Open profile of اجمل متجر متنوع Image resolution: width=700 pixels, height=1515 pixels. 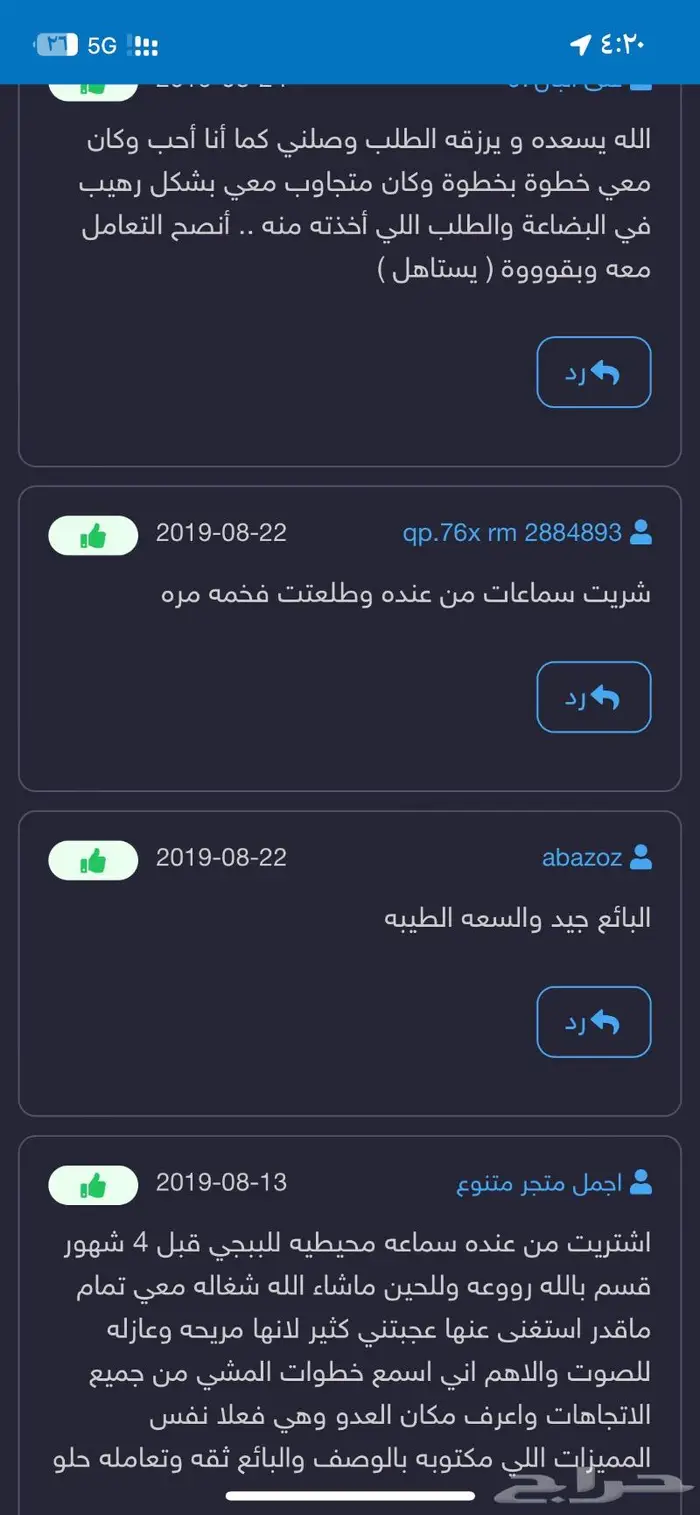pyautogui.click(x=540, y=1183)
